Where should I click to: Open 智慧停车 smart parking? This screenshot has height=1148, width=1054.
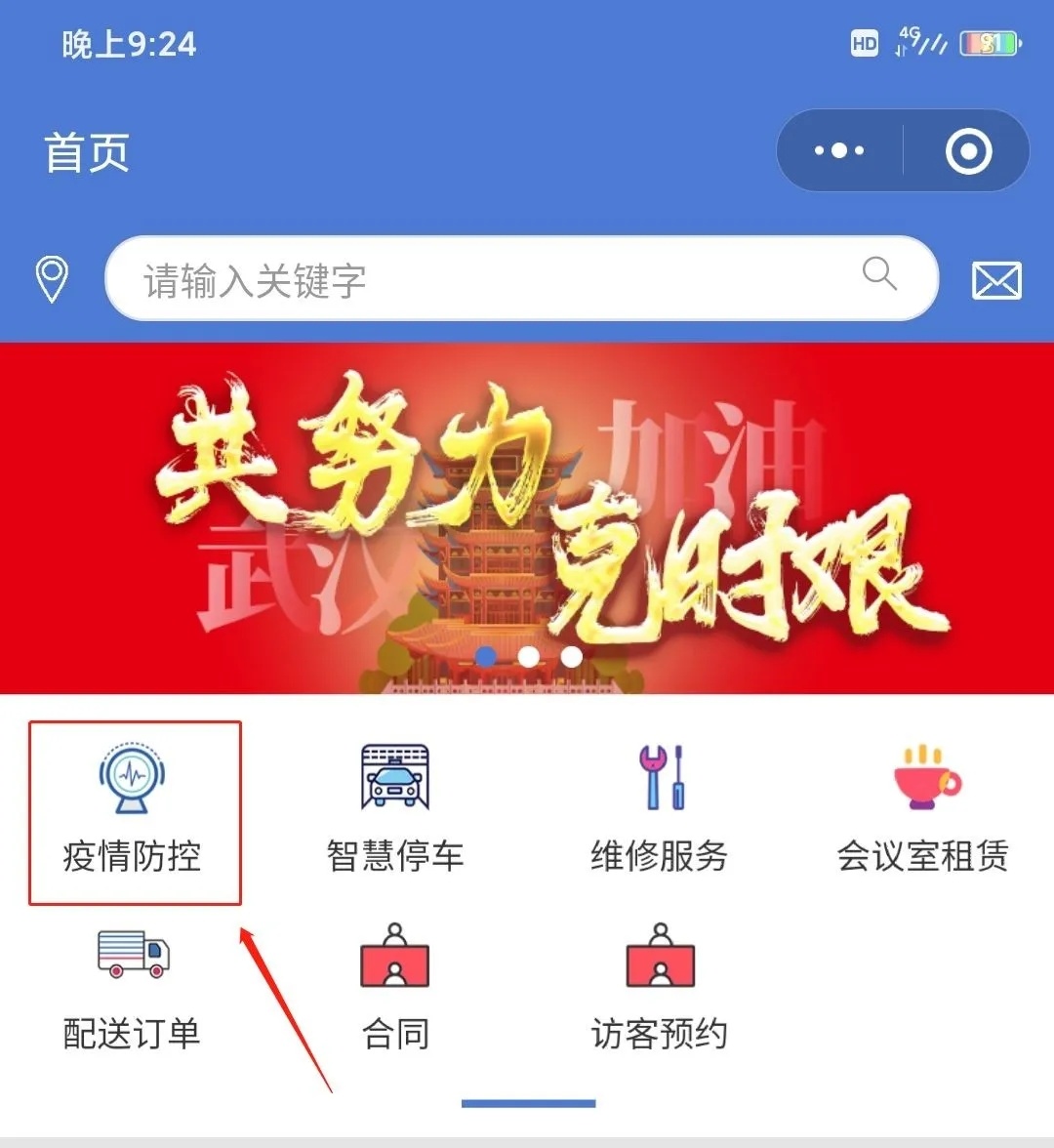coord(395,812)
